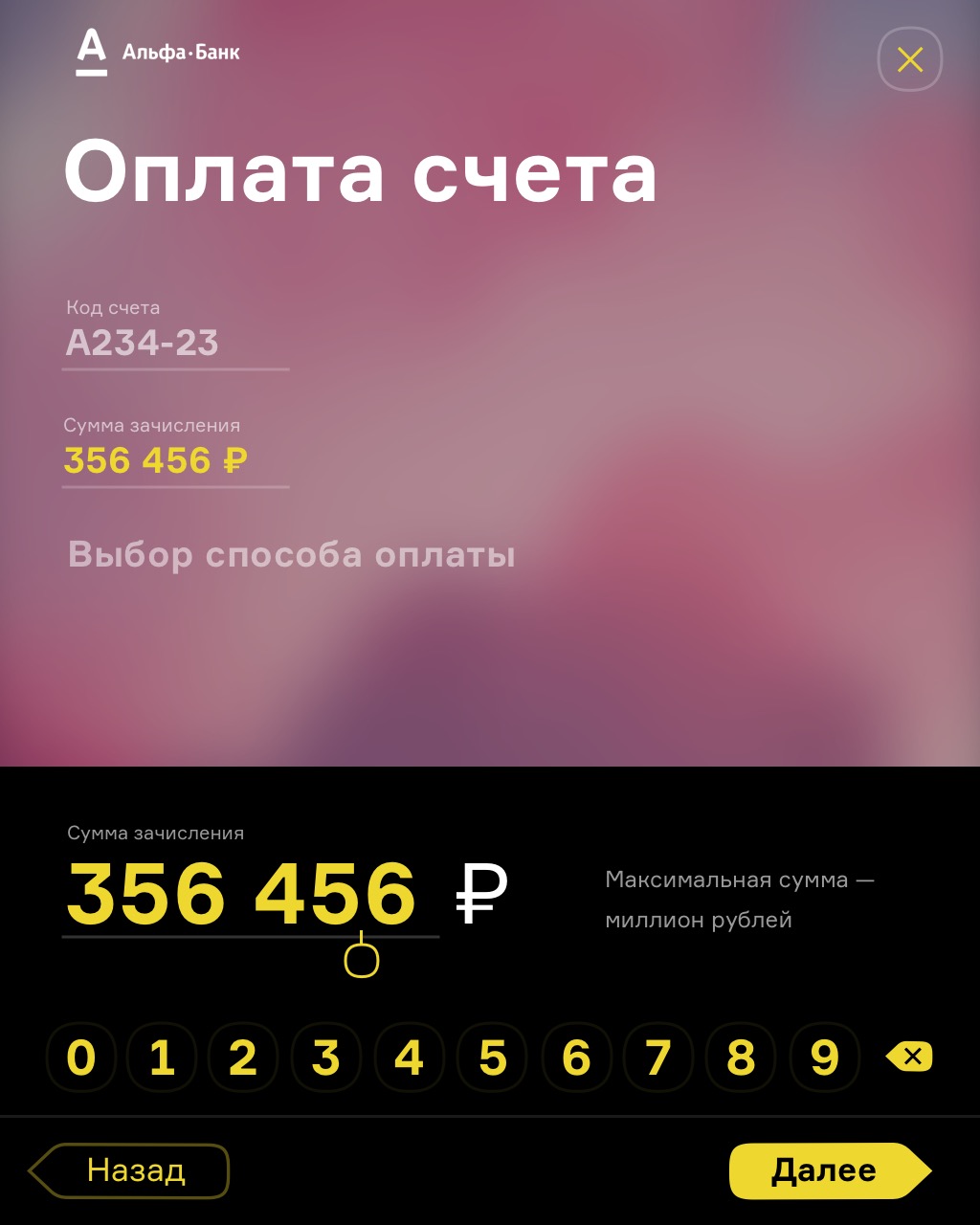Enter digit 1 on the keypad
Viewport: 980px width, 1225px height.
(162, 1058)
